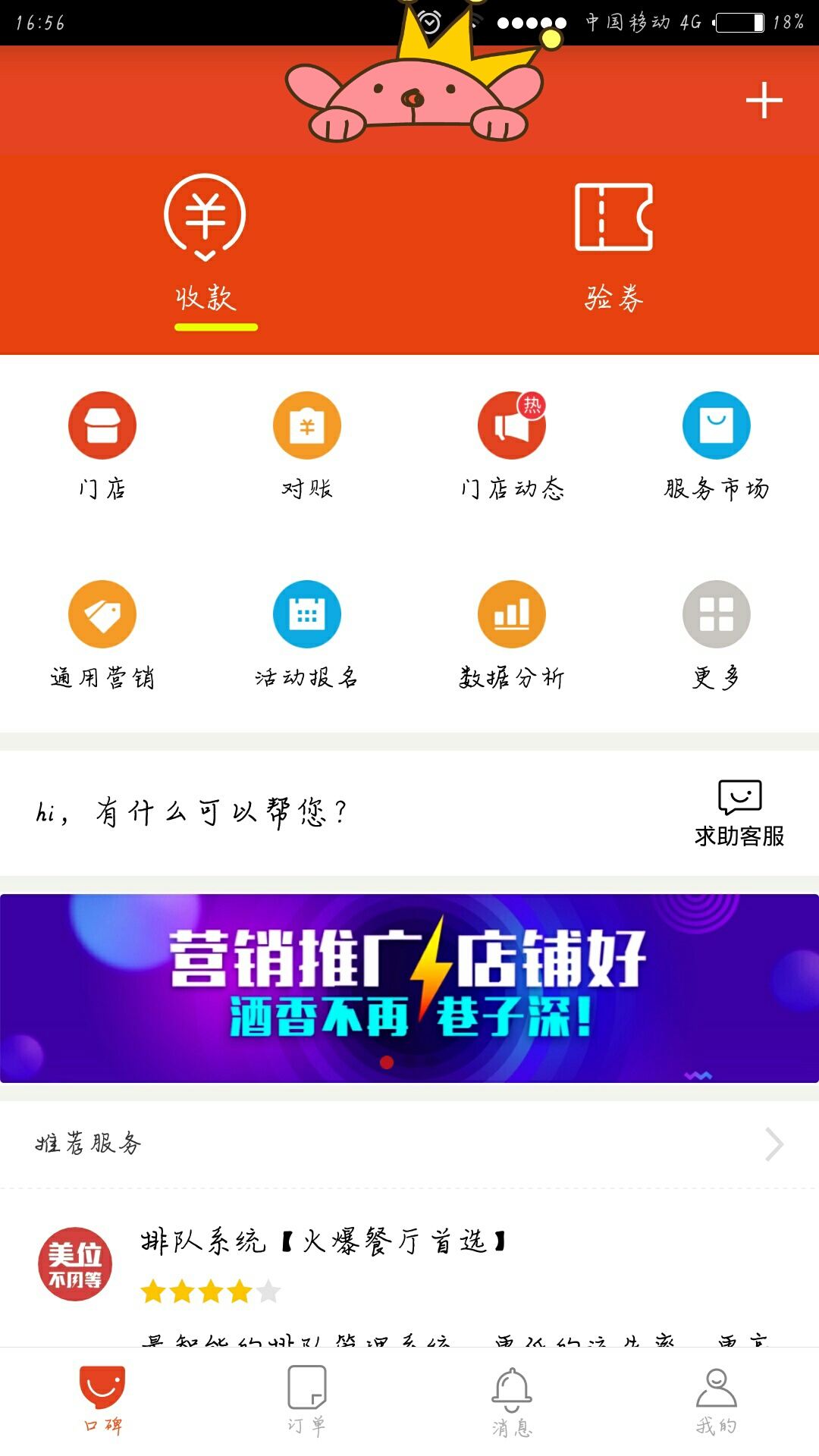Contact 求助客服 customer service
This screenshot has height=1456, width=819.
(x=739, y=813)
